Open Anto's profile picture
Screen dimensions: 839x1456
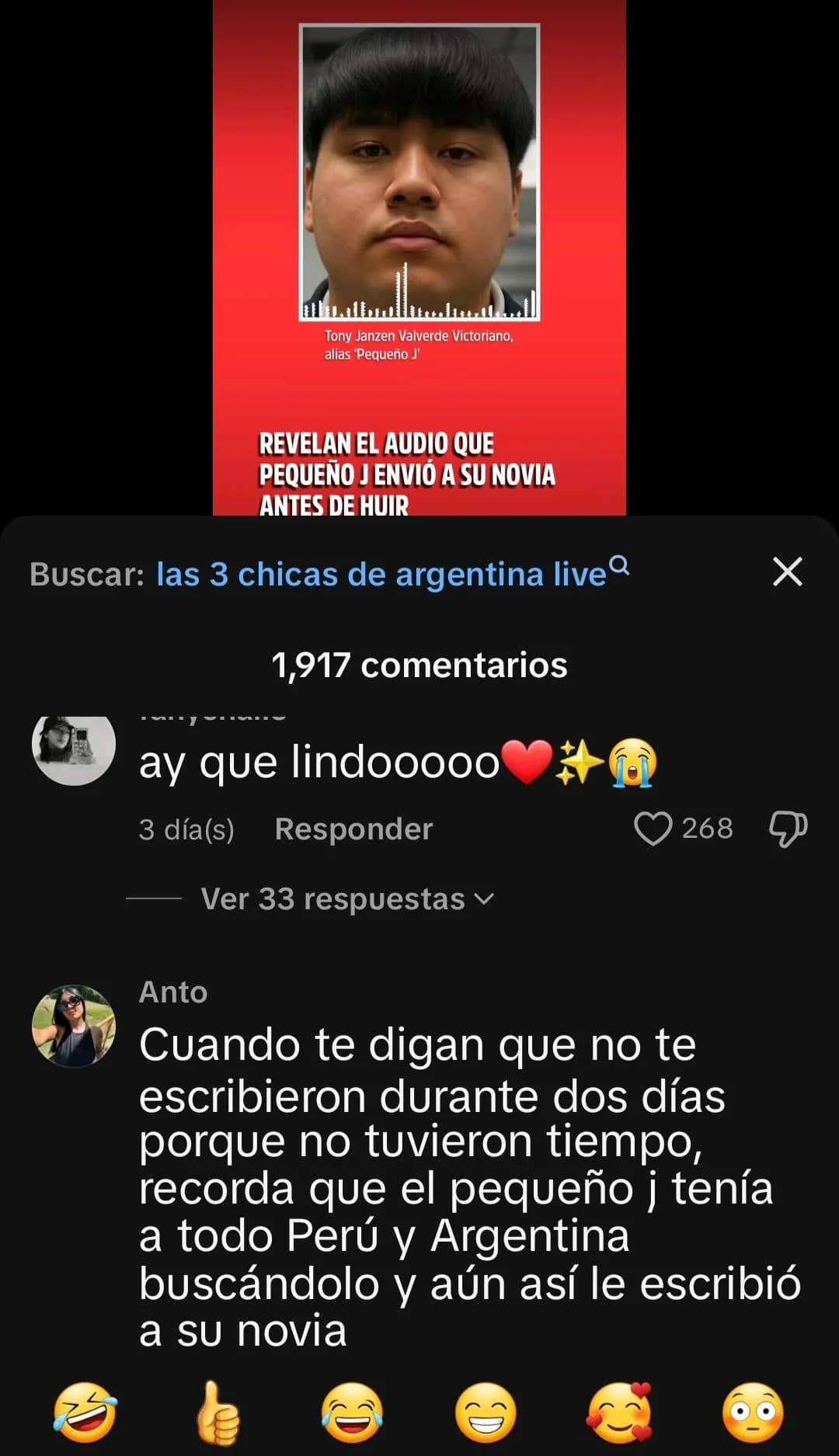click(74, 1025)
